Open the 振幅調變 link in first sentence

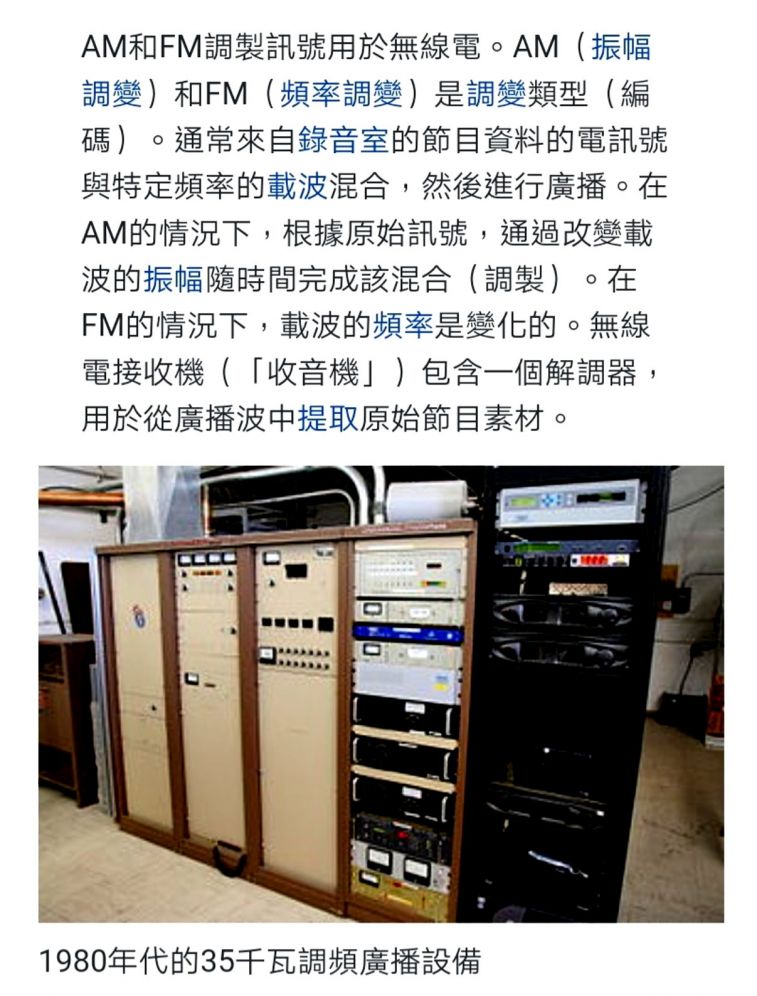620,47
